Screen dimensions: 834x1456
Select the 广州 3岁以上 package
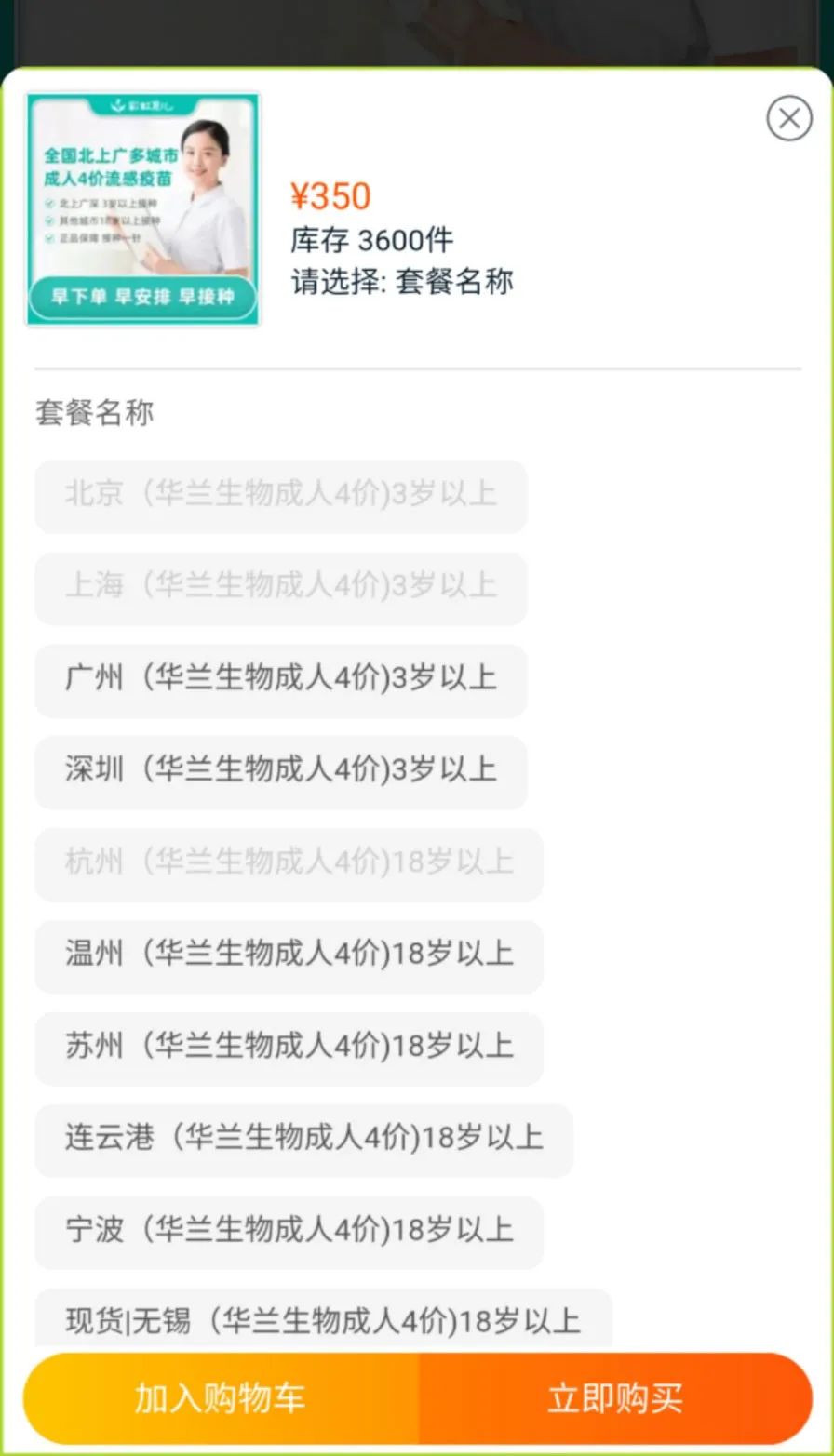pyautogui.click(x=280, y=679)
